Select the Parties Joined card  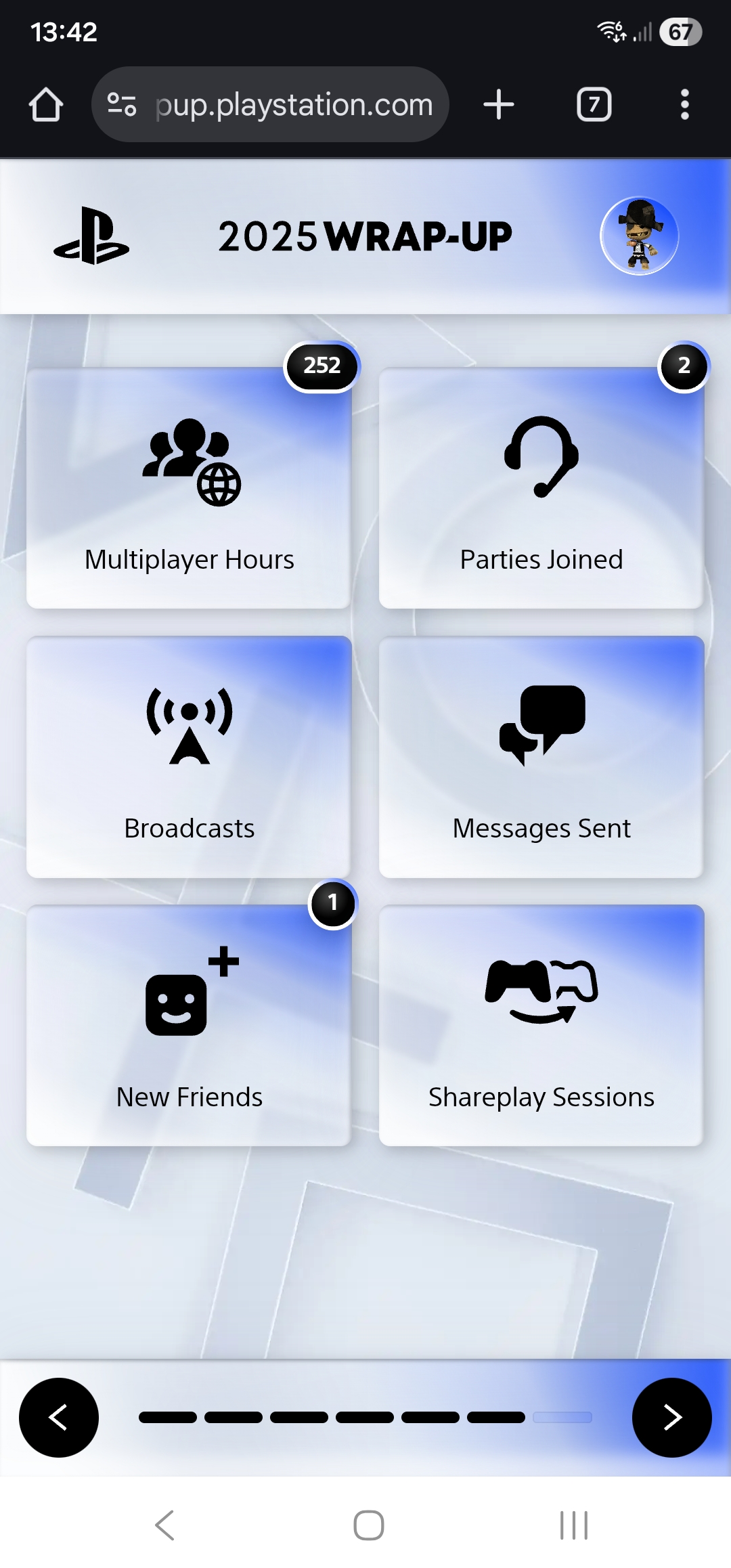tap(541, 489)
